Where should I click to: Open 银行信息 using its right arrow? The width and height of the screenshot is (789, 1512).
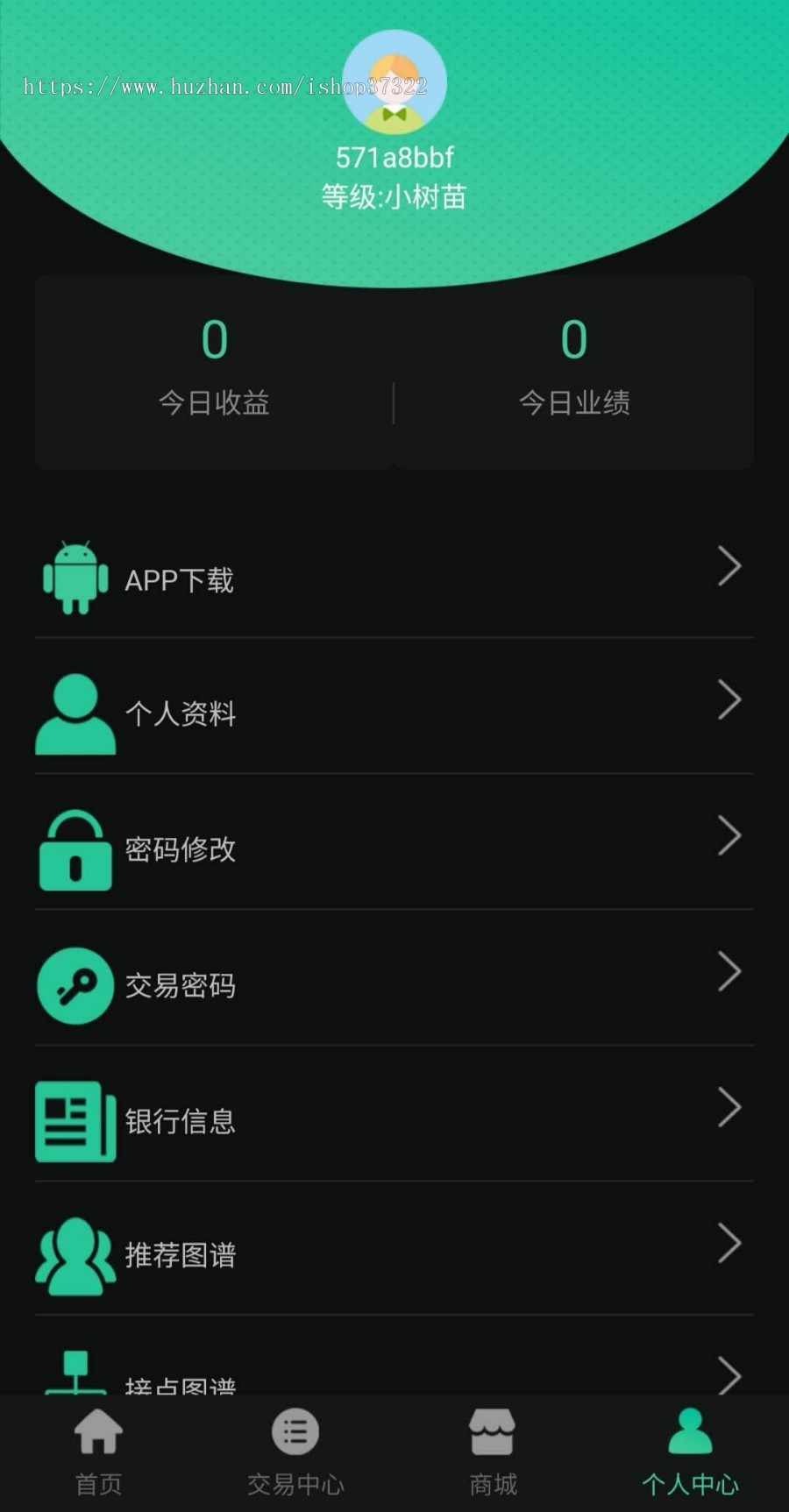click(x=730, y=1106)
